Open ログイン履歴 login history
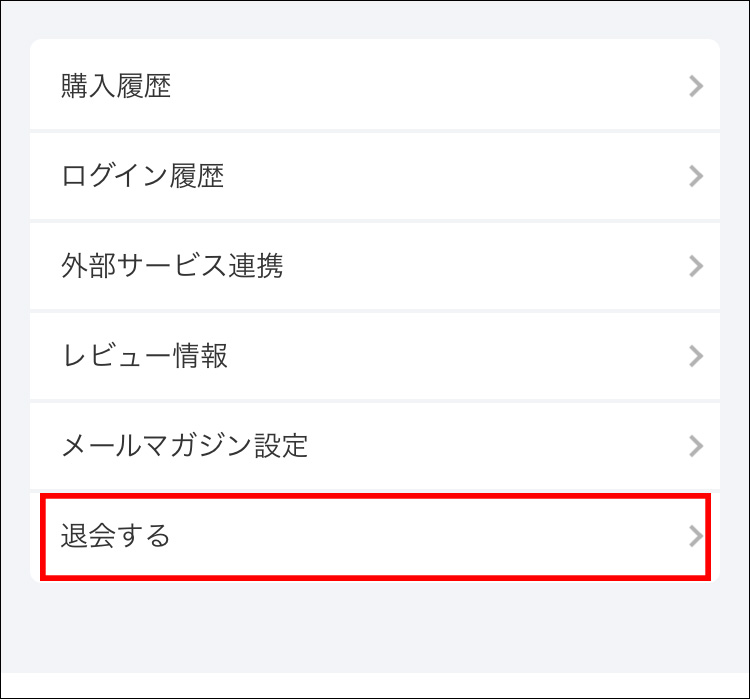The height and width of the screenshot is (699, 750). tap(375, 176)
